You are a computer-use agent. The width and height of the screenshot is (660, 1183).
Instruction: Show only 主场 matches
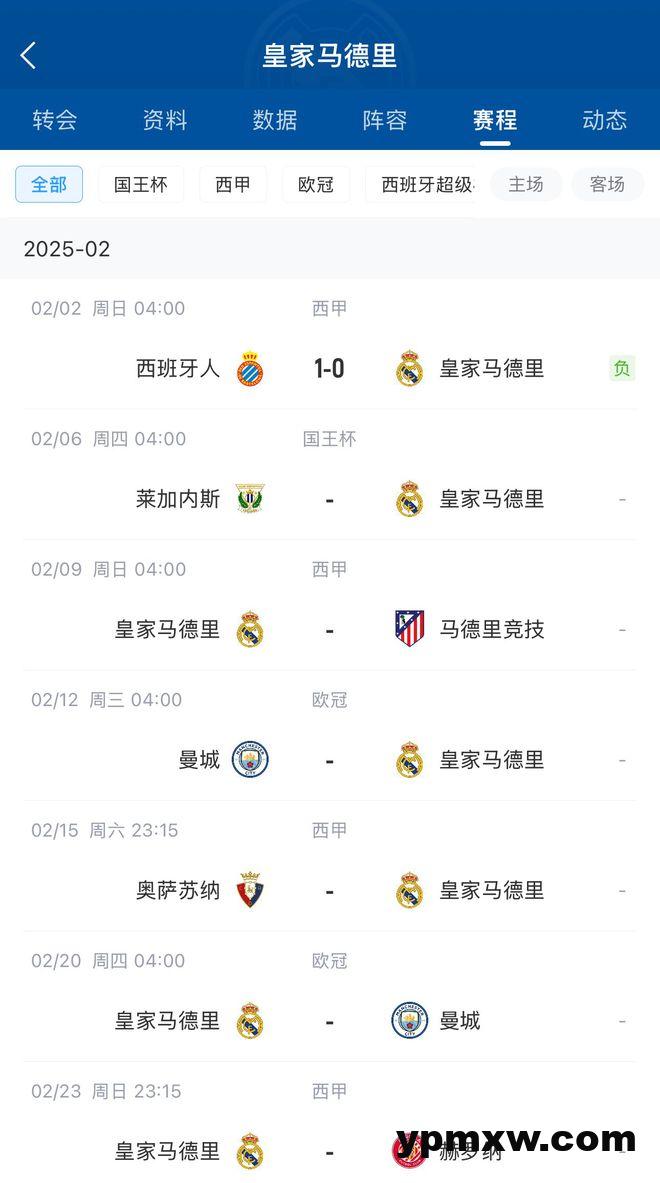point(526,185)
